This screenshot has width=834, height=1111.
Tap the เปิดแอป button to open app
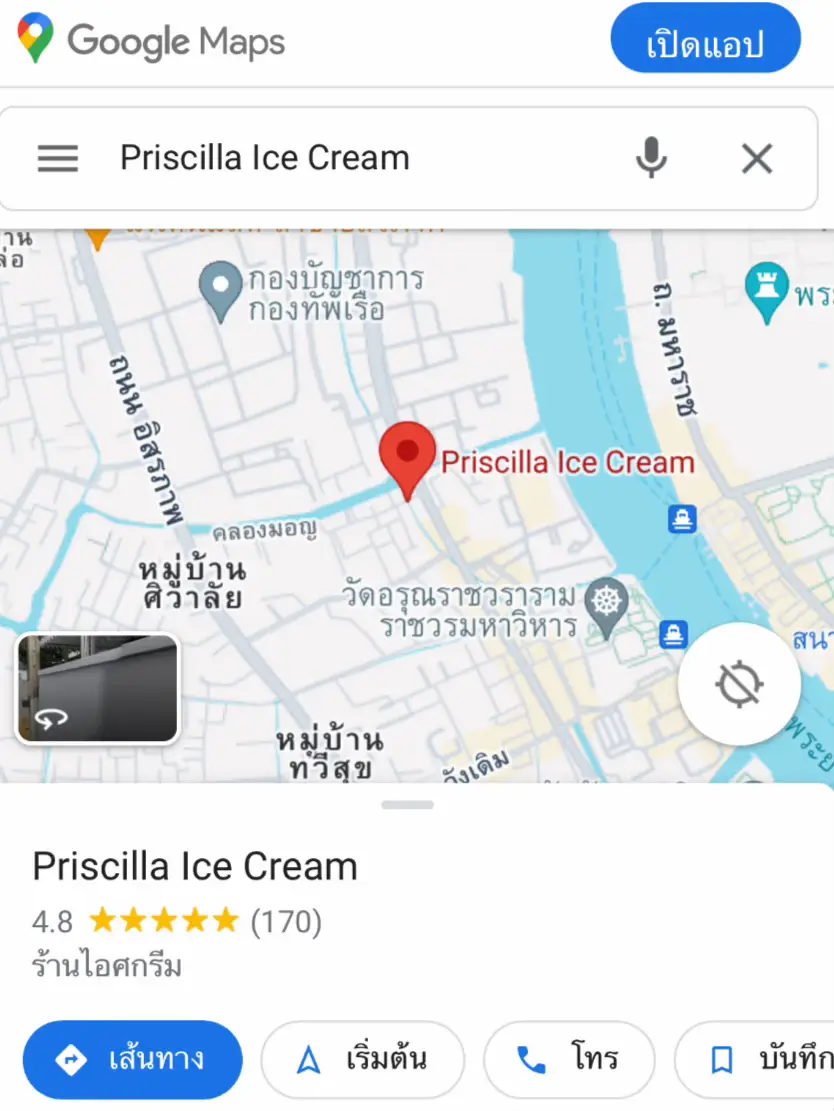705,38
